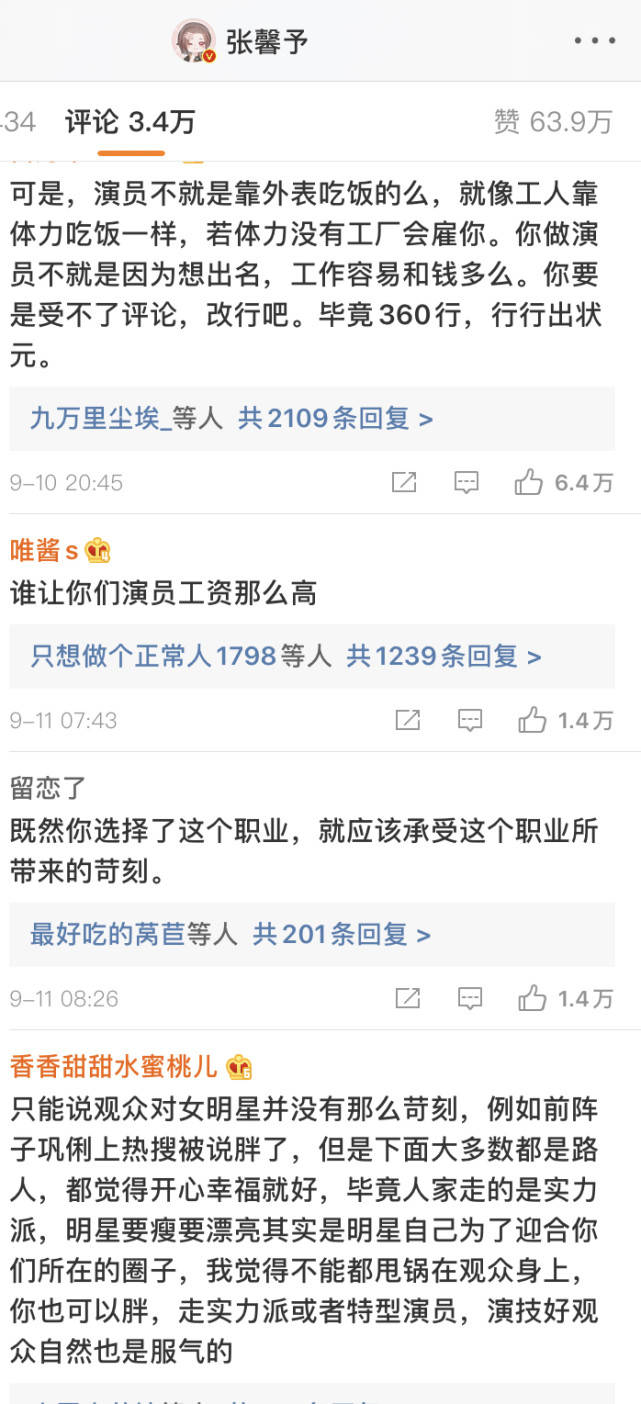The height and width of the screenshot is (1404, 641).
Task: Reply to 留恋了's comment
Action: tap(469, 998)
